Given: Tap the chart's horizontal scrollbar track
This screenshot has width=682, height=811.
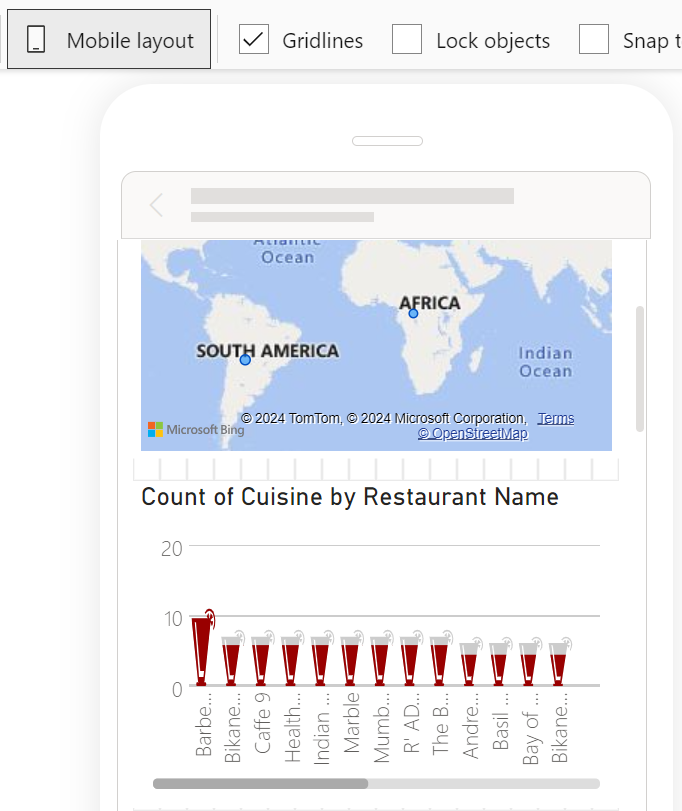Looking at the screenshot, I should tap(480, 784).
